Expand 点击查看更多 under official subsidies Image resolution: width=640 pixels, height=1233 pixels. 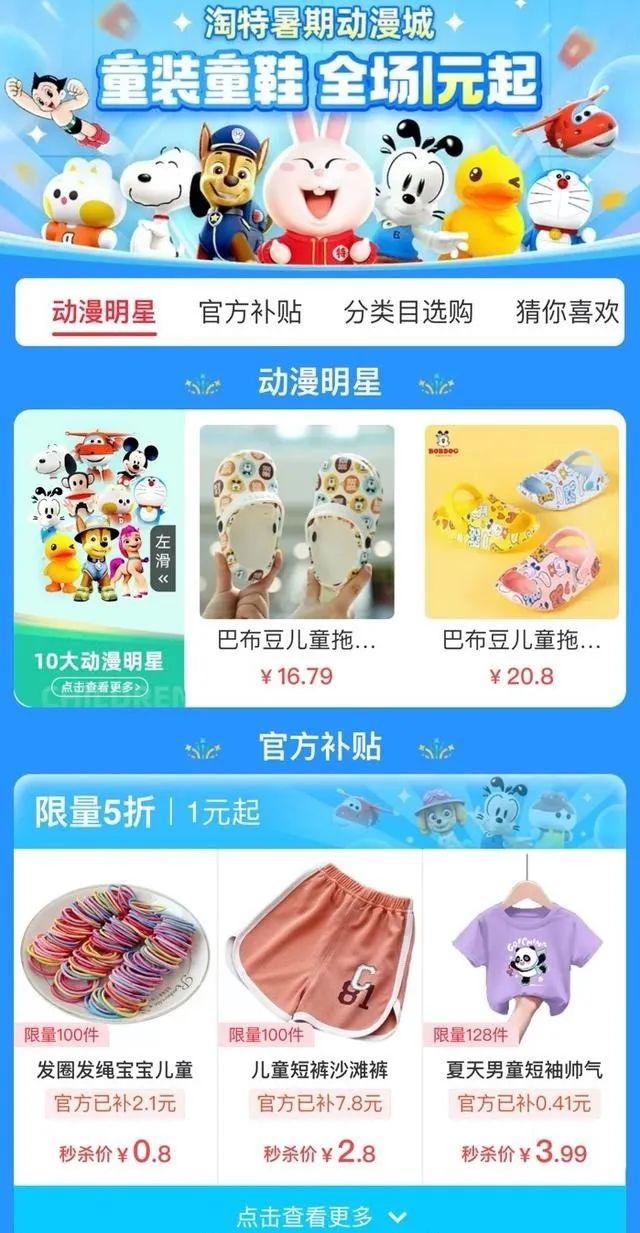[x=320, y=1216]
